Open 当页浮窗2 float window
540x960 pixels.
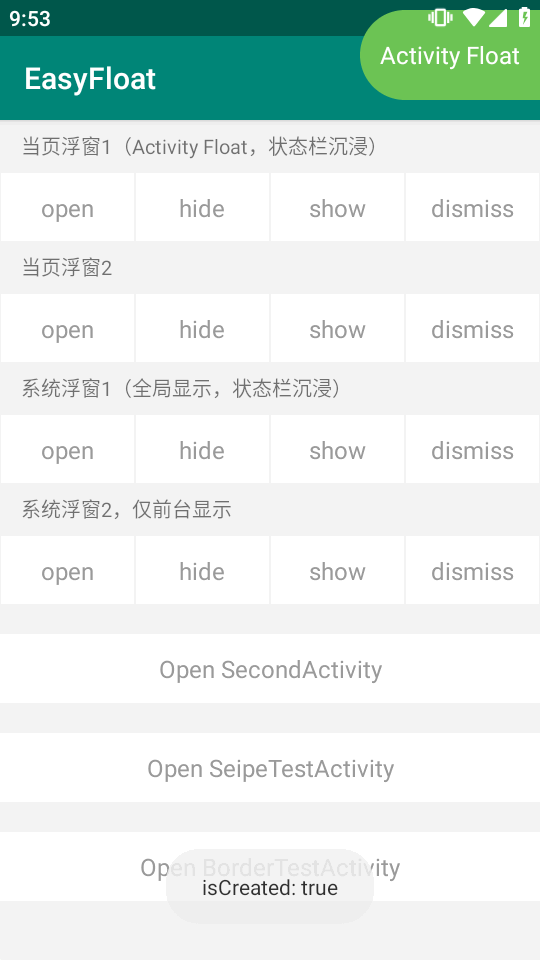tap(67, 328)
